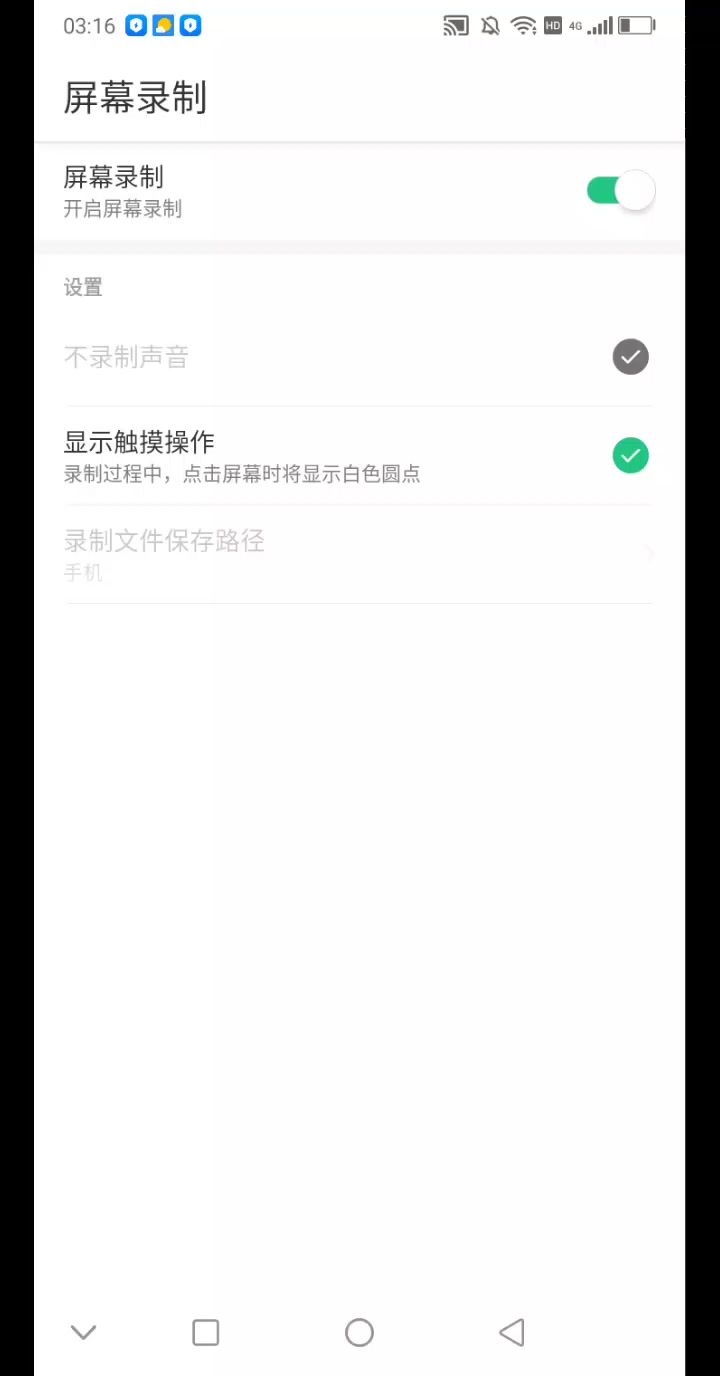Open recent apps with square button
This screenshot has width=720, height=1376.
click(x=206, y=1332)
